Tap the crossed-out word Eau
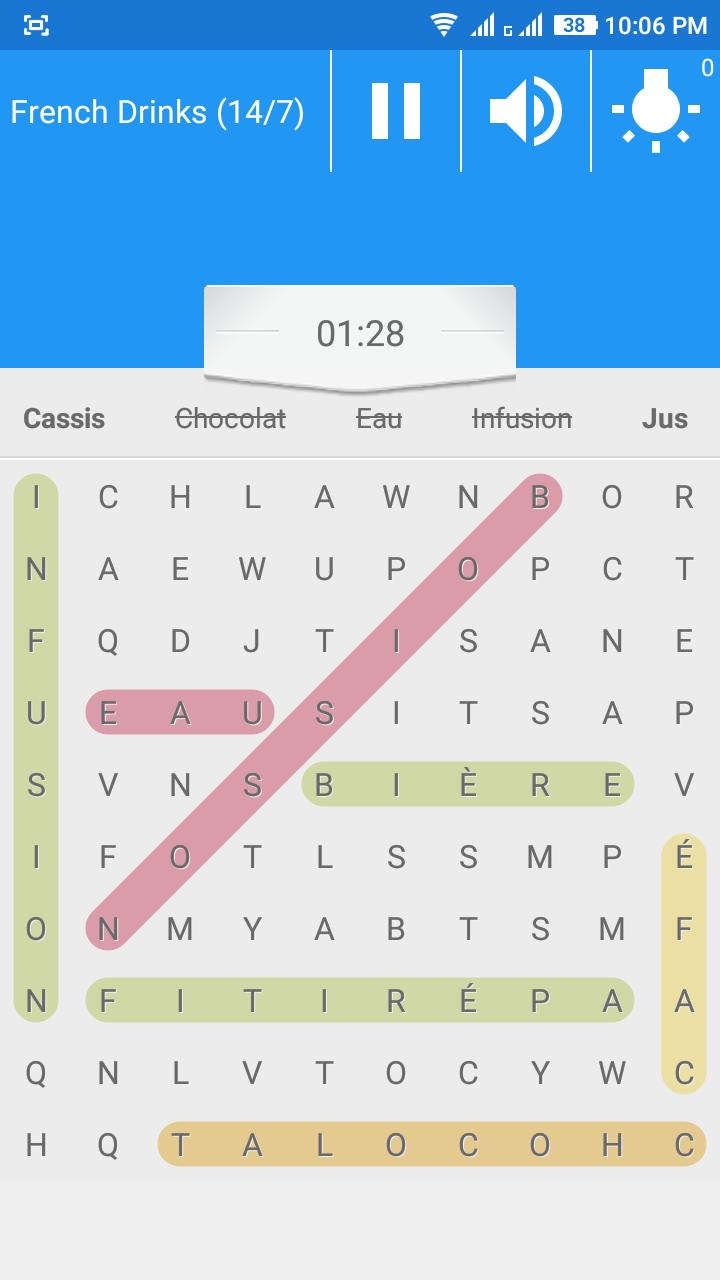Screen dimensions: 720x1280 click(379, 418)
